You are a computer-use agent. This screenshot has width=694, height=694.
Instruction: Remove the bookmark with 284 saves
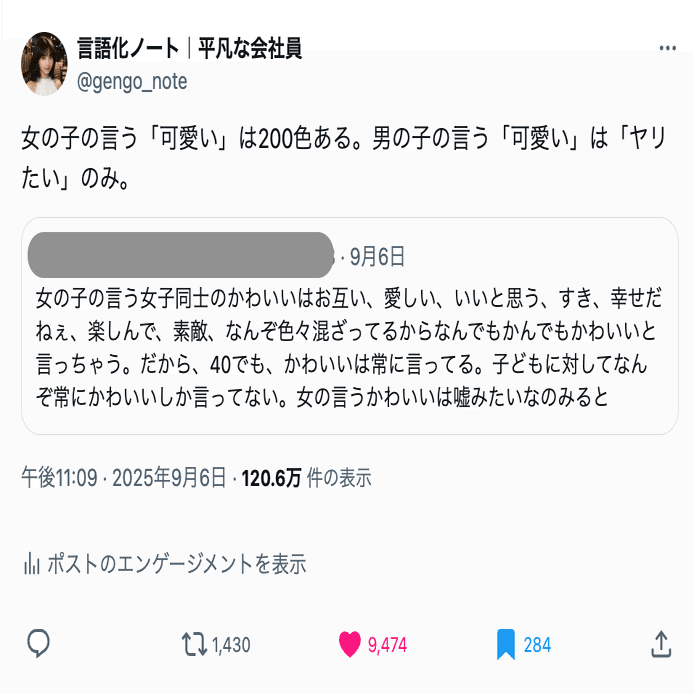click(x=506, y=644)
